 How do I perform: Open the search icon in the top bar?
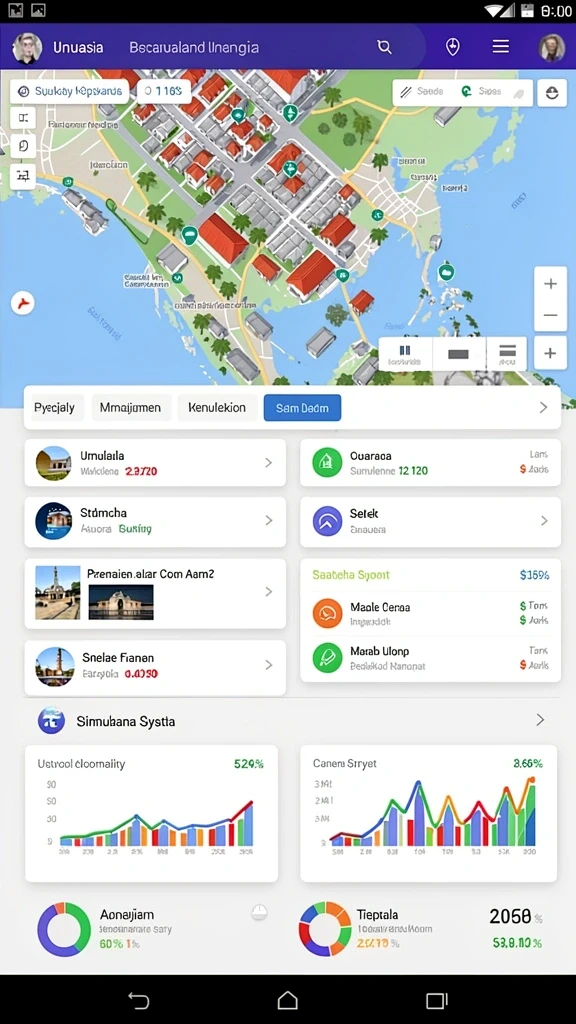[385, 47]
